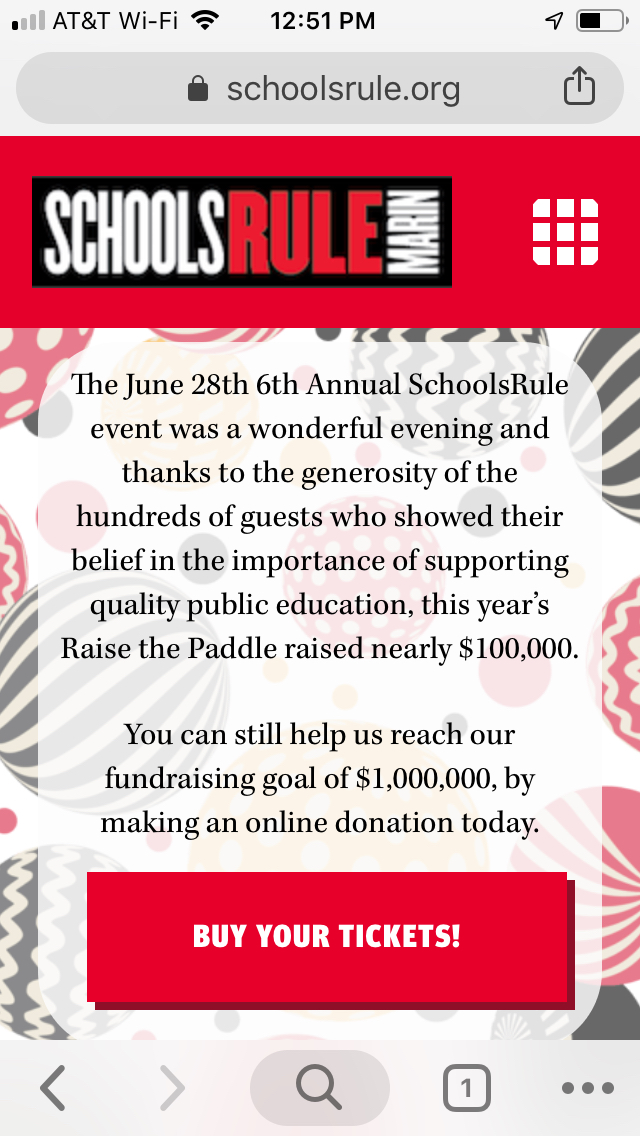Open the tab switcher showing 1 tab
The width and height of the screenshot is (640, 1136).
pos(467,1087)
